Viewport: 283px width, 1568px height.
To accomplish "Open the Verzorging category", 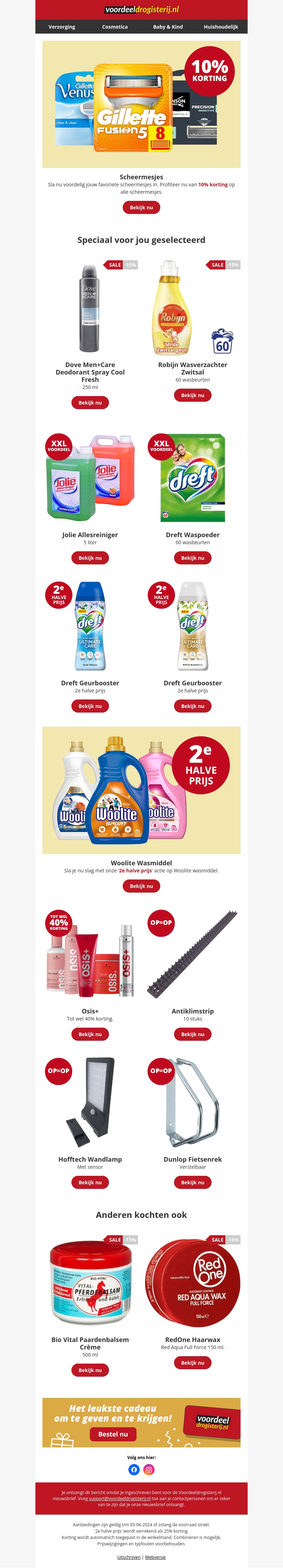I will click(x=62, y=27).
